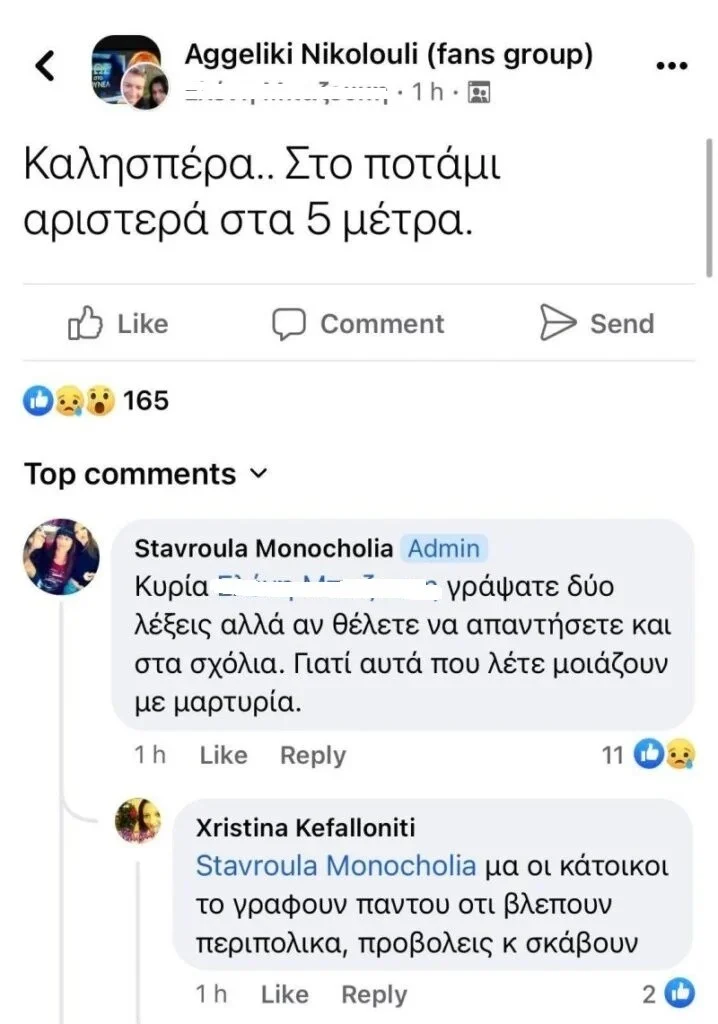The image size is (718, 1024).
Task: Open Xristina Kefalloniti's profile name
Action: [305, 828]
